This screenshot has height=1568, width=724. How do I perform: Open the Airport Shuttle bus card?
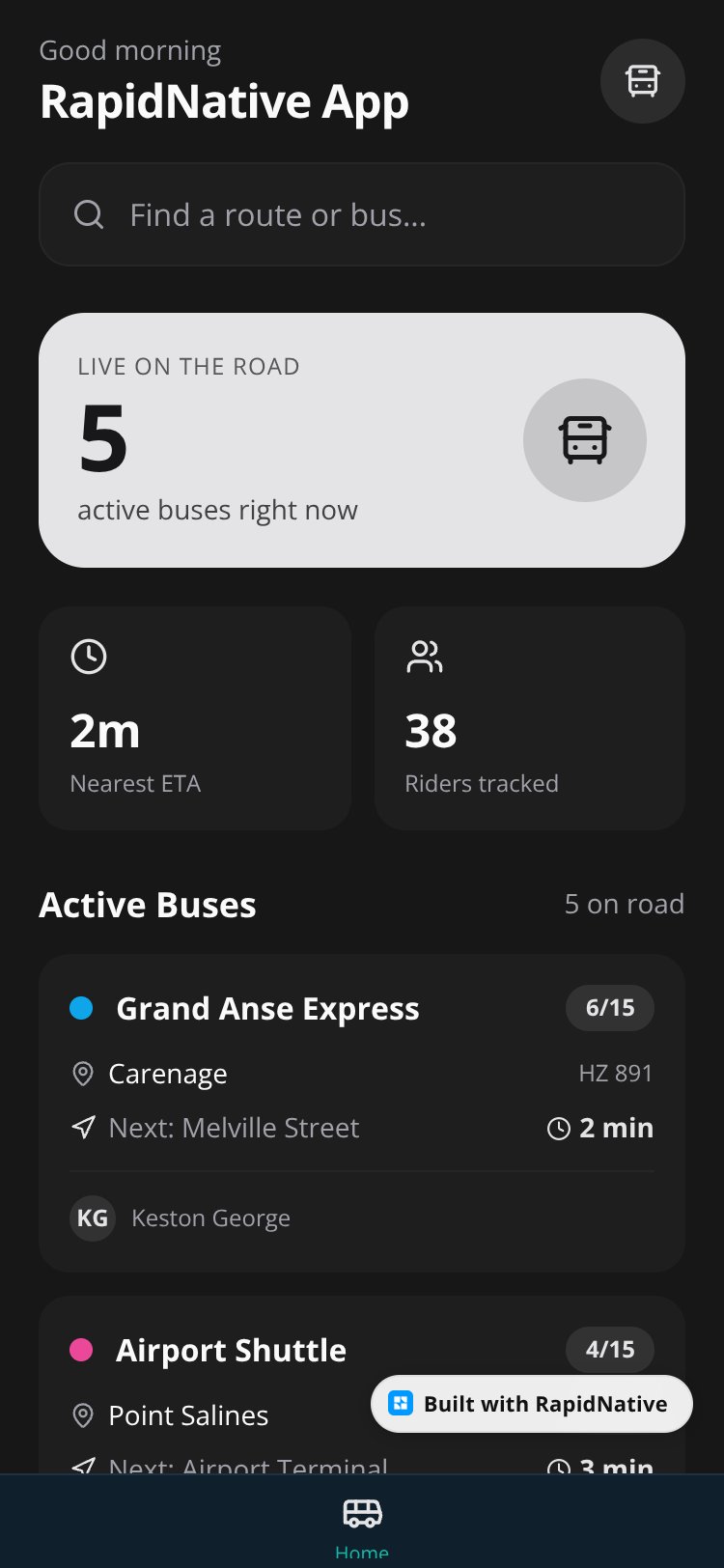coord(362,1385)
